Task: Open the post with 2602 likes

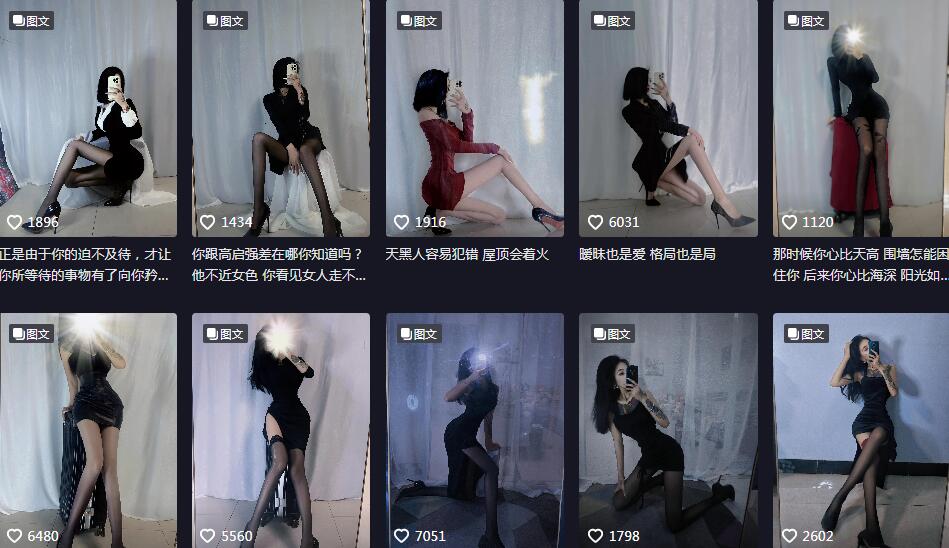Action: pos(861,430)
